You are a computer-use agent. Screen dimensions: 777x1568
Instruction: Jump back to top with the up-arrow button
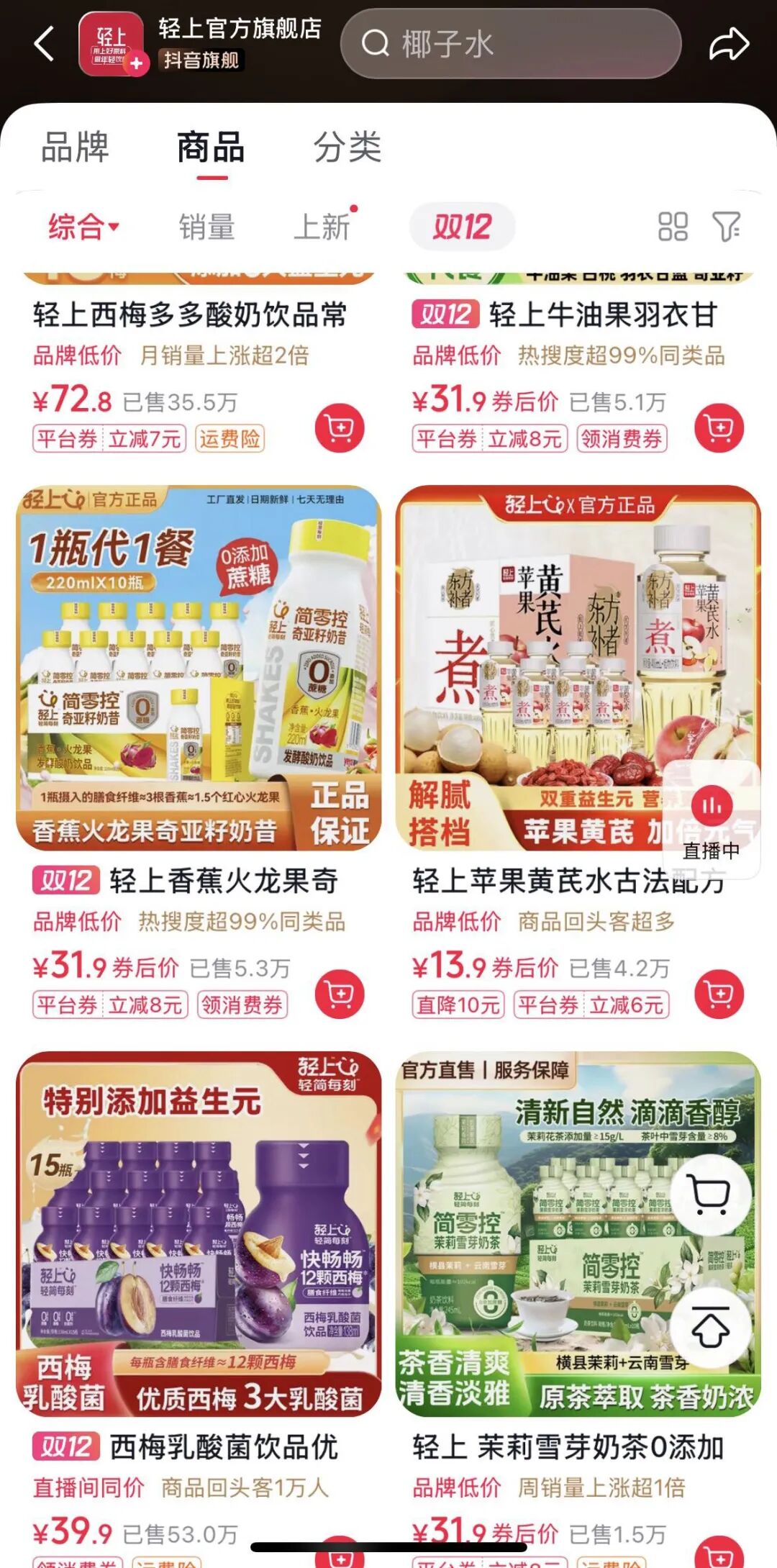(710, 1328)
